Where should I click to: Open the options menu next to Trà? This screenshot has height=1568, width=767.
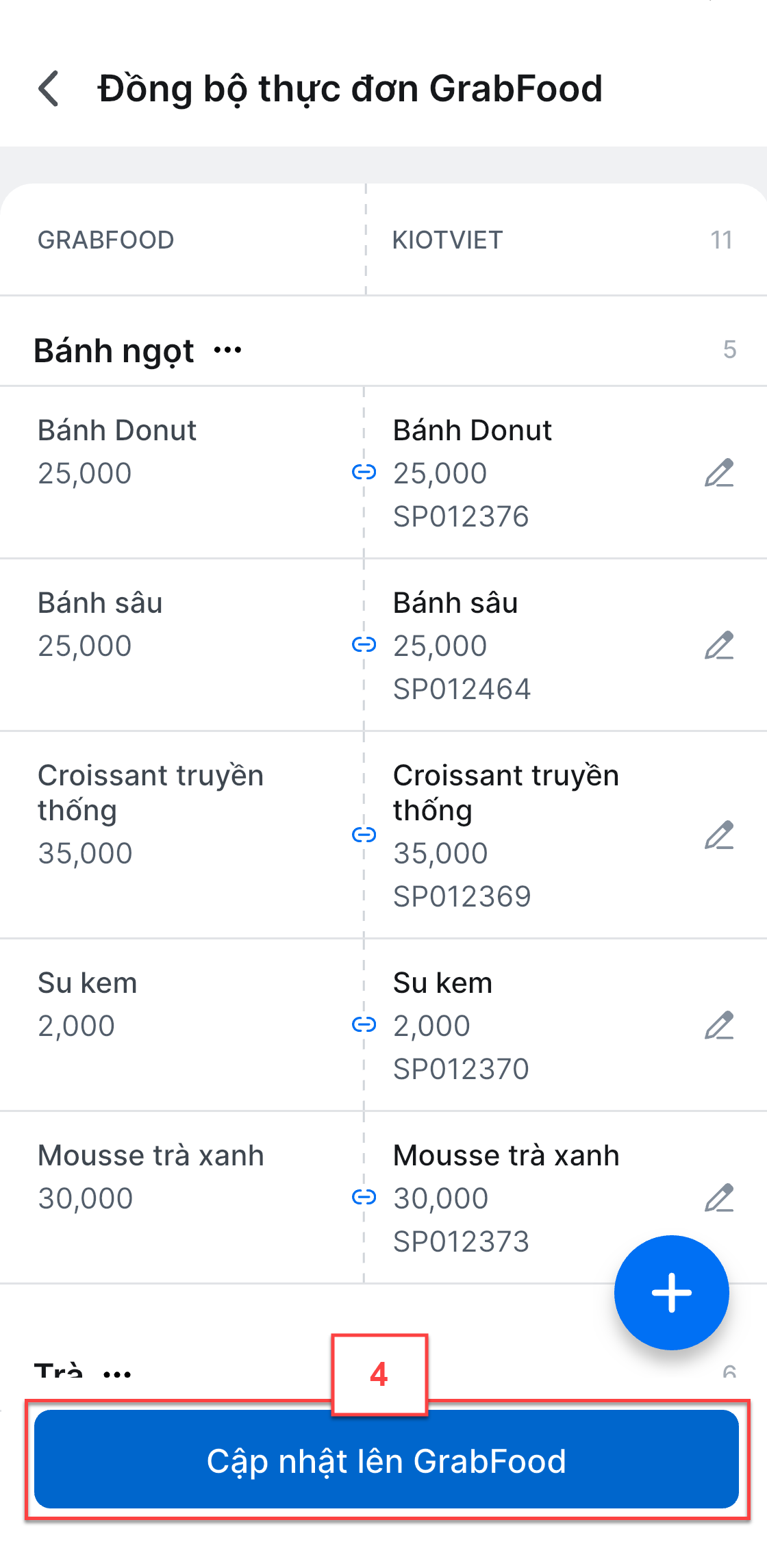pos(117,1373)
